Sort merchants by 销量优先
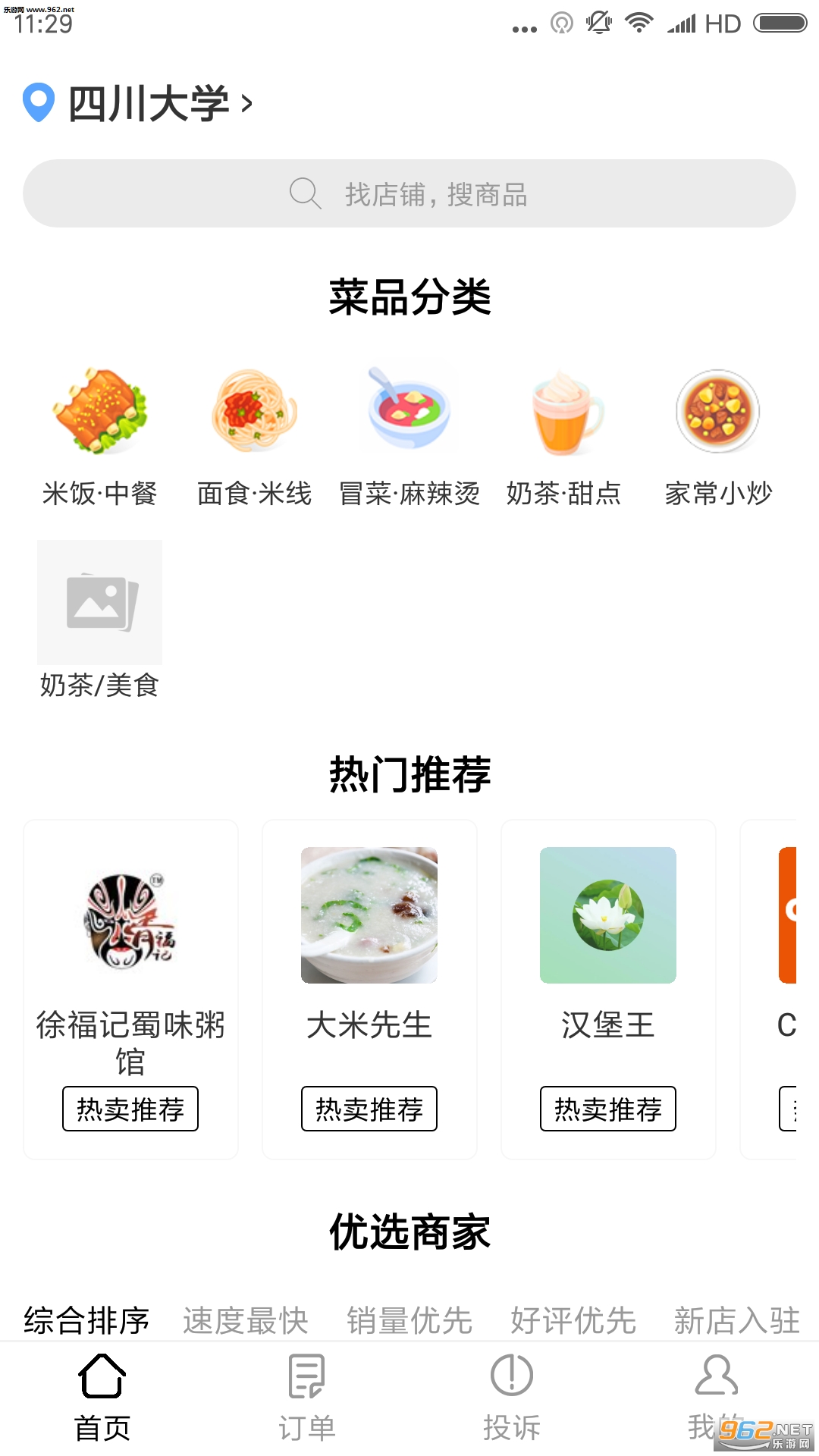The height and width of the screenshot is (1456, 819). pyautogui.click(x=409, y=1320)
